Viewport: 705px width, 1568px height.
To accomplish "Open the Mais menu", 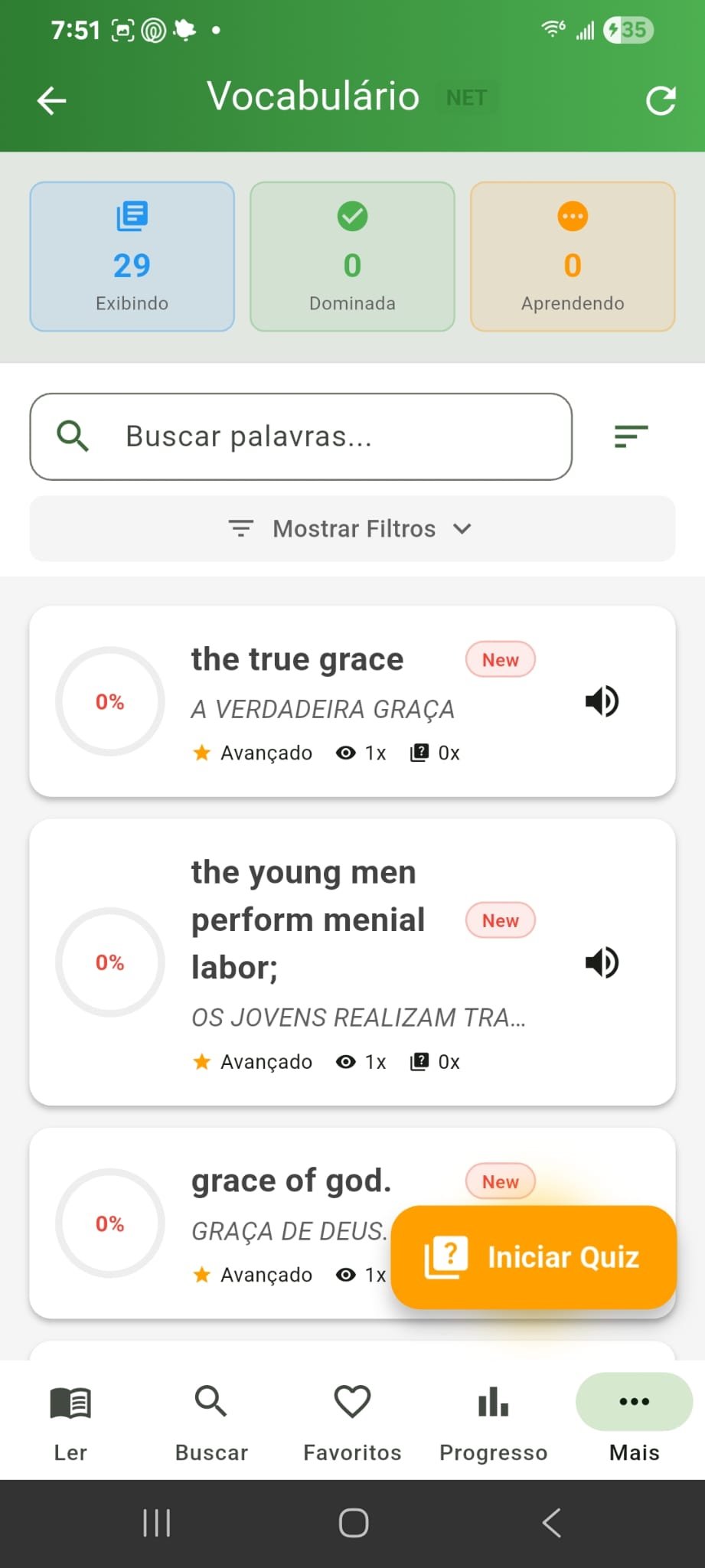I will 633,1420.
